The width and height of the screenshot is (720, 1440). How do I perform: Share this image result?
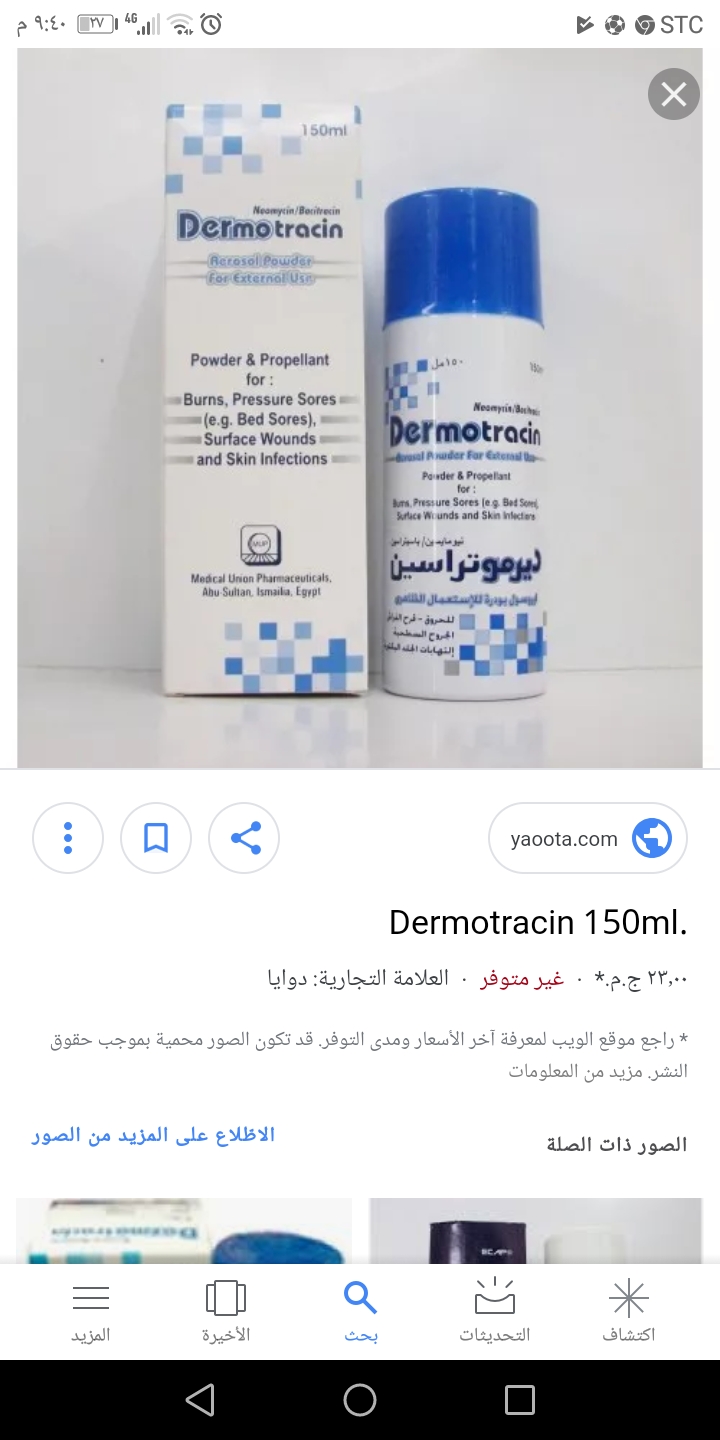coord(244,838)
